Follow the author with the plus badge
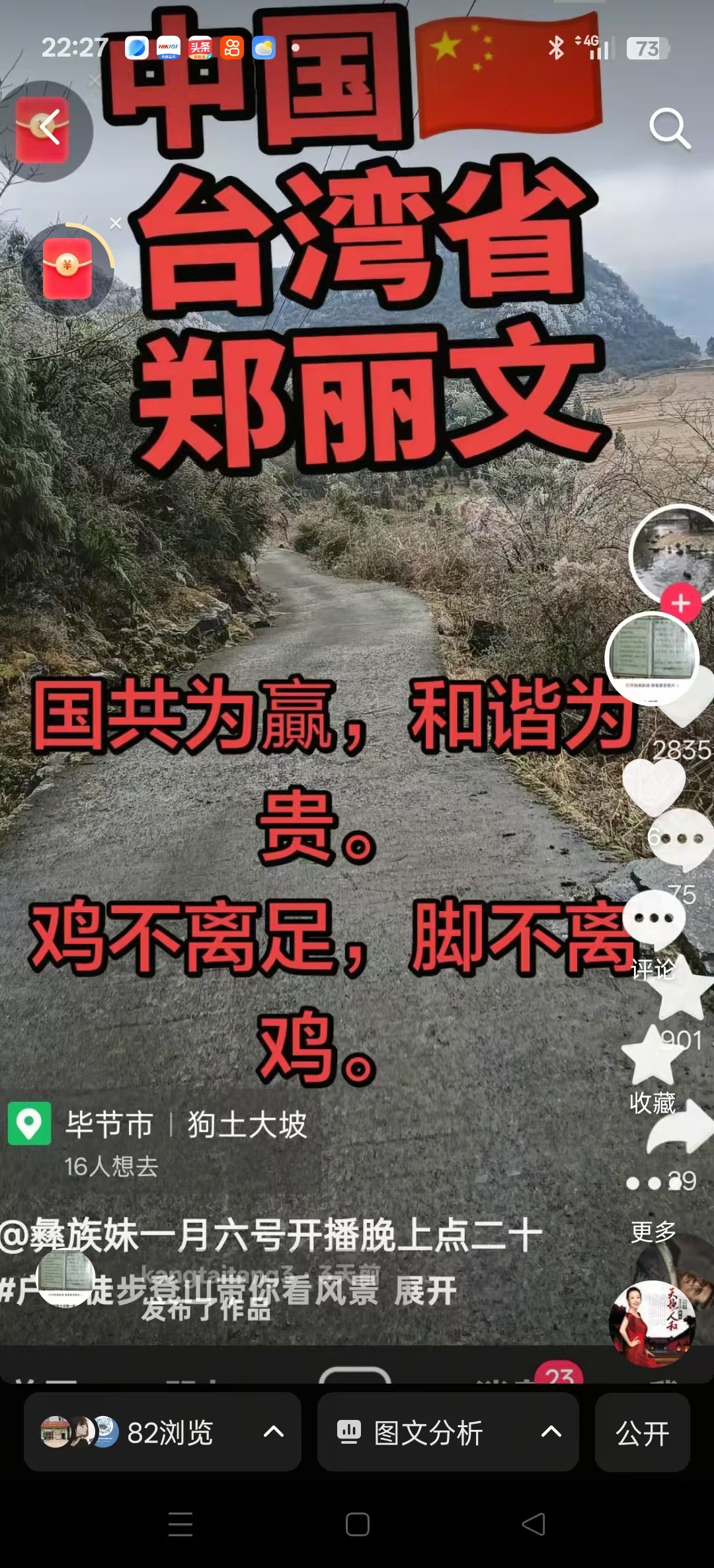Viewport: 714px width, 1568px height. [680, 603]
